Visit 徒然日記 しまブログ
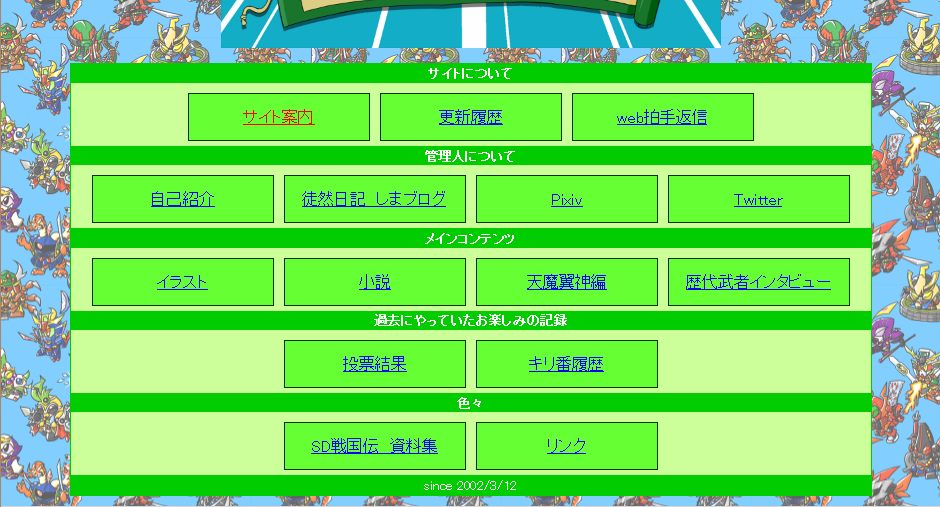Image resolution: width=940 pixels, height=507 pixels. 374,199
